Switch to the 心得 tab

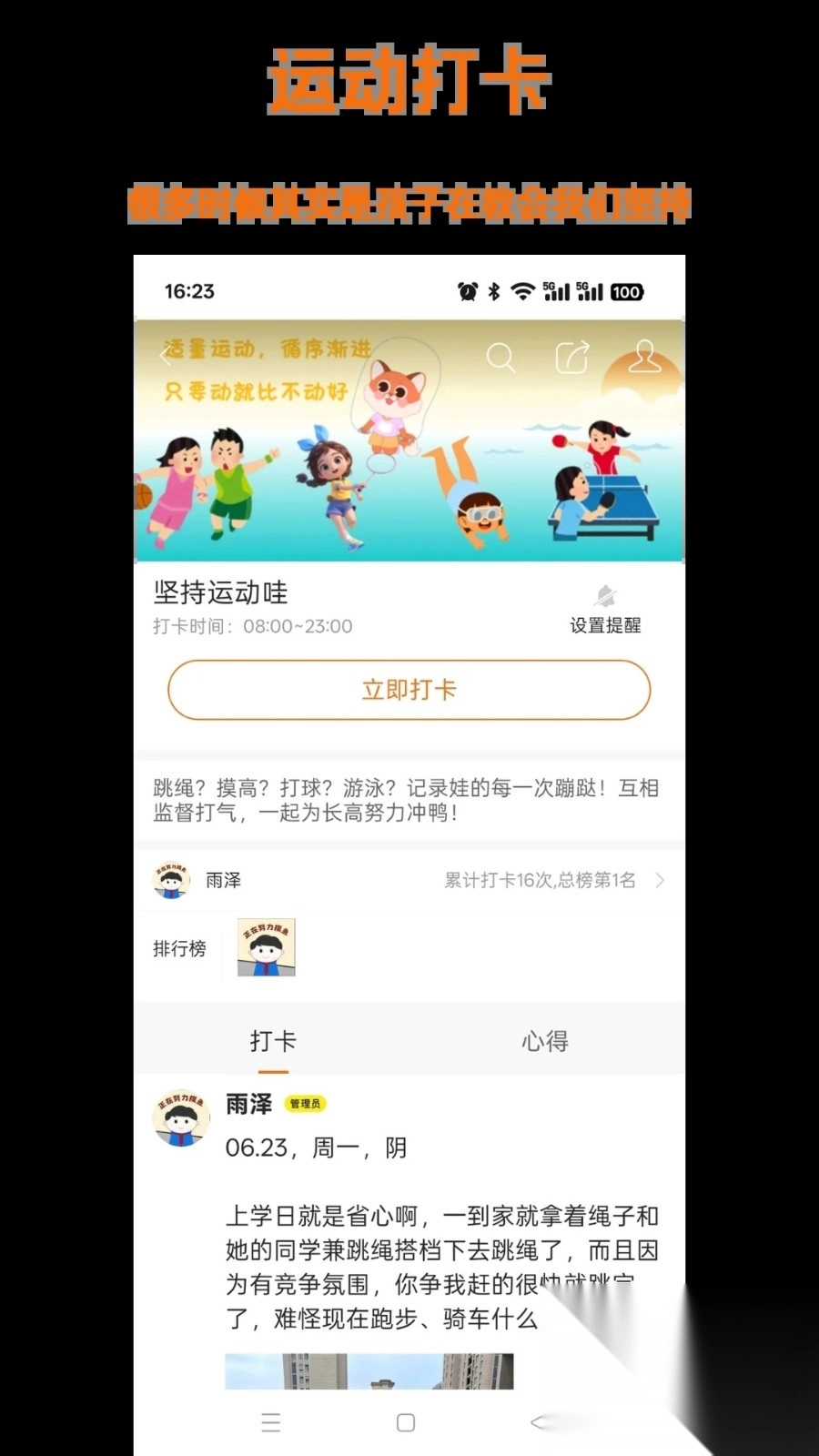click(x=544, y=1040)
